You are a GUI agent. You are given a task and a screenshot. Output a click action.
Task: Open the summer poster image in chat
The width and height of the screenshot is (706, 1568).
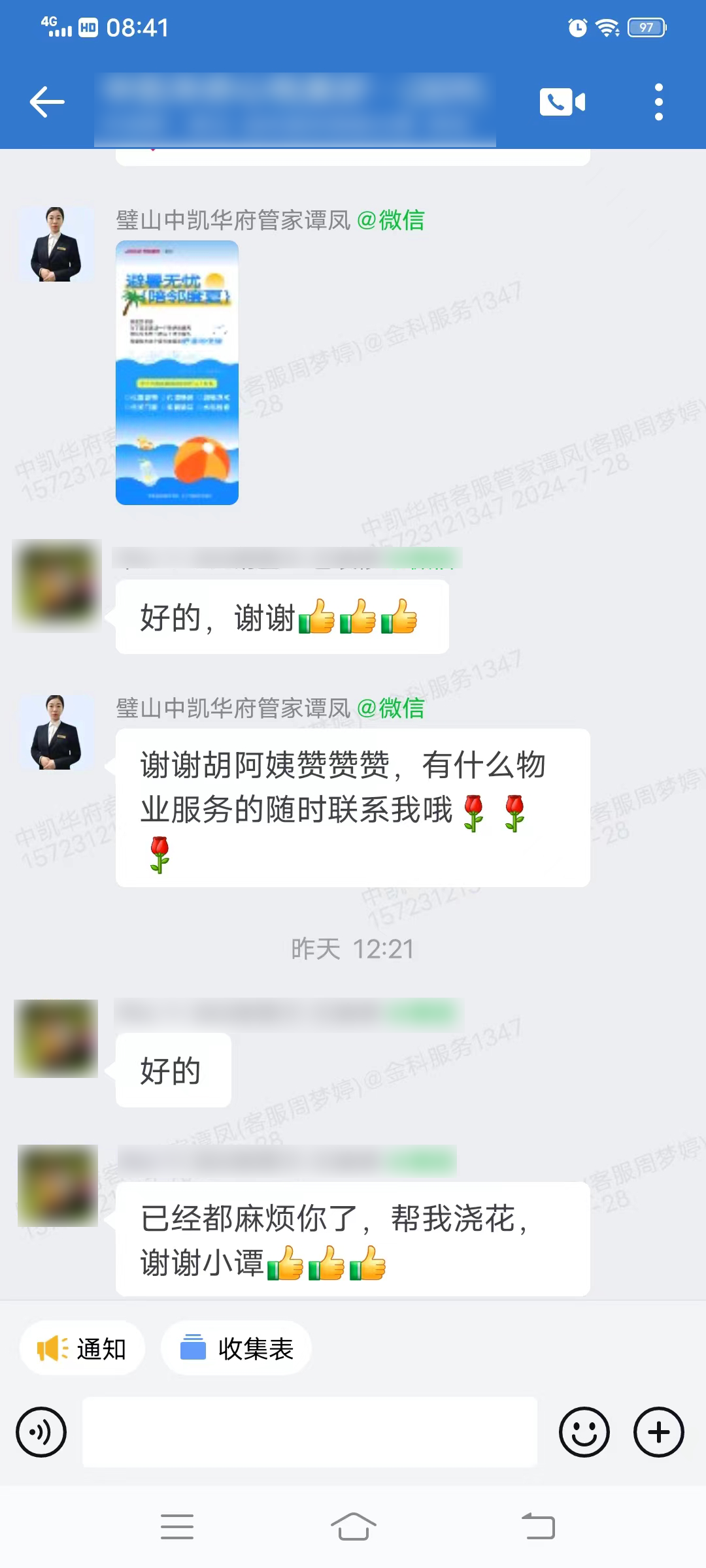click(177, 372)
